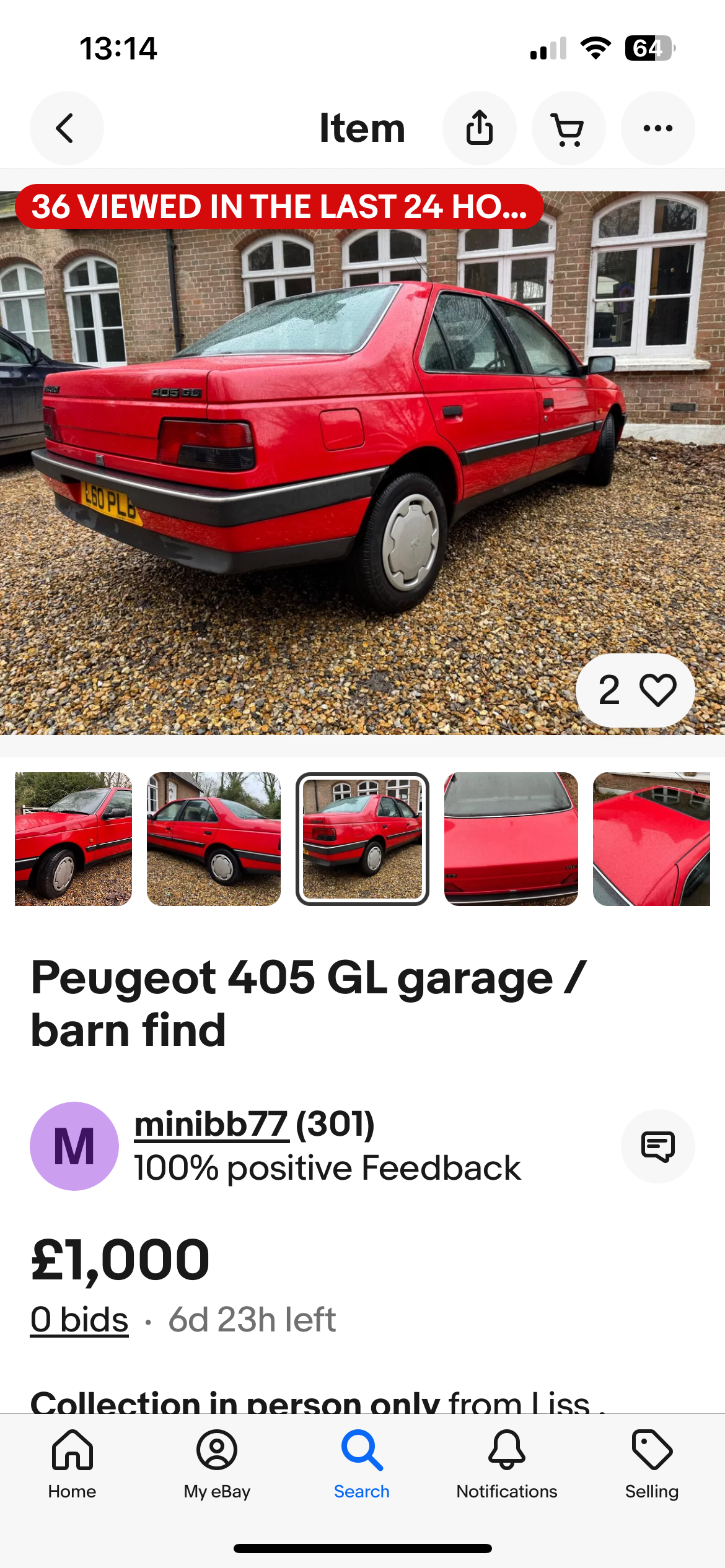Viewport: 725px width, 1568px height.
Task: Share this Peugeot 405 listing
Action: 479,128
